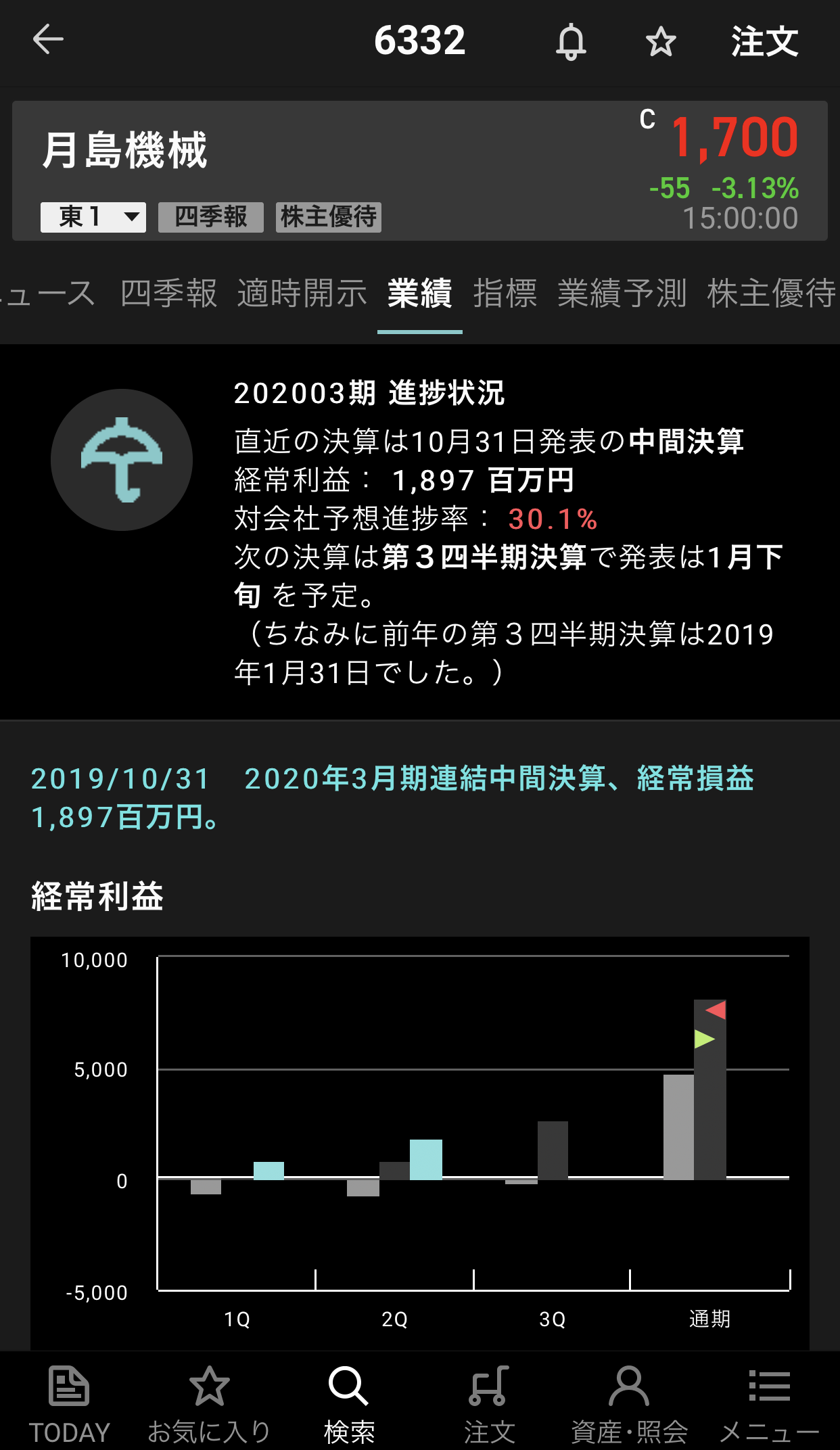Viewport: 840px width, 1450px height.
Task: Switch to the 指標 tab
Action: tap(505, 294)
